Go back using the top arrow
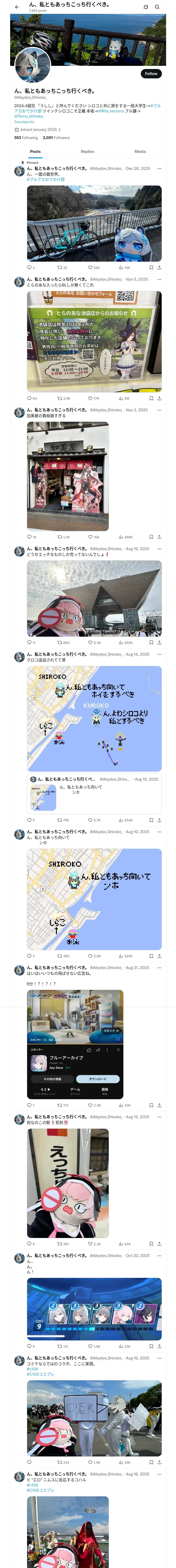Screen dimensions: 176x1568 click(x=17, y=7)
